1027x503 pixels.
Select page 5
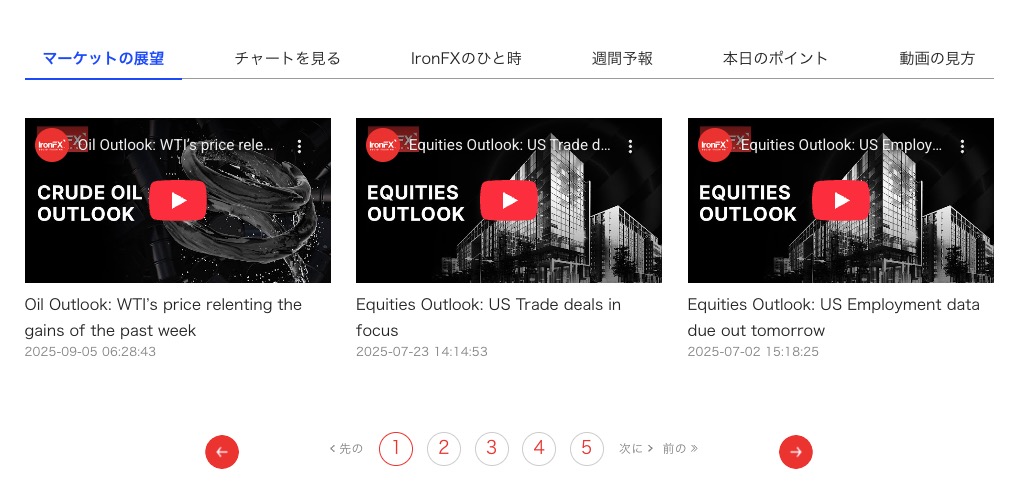(587, 448)
